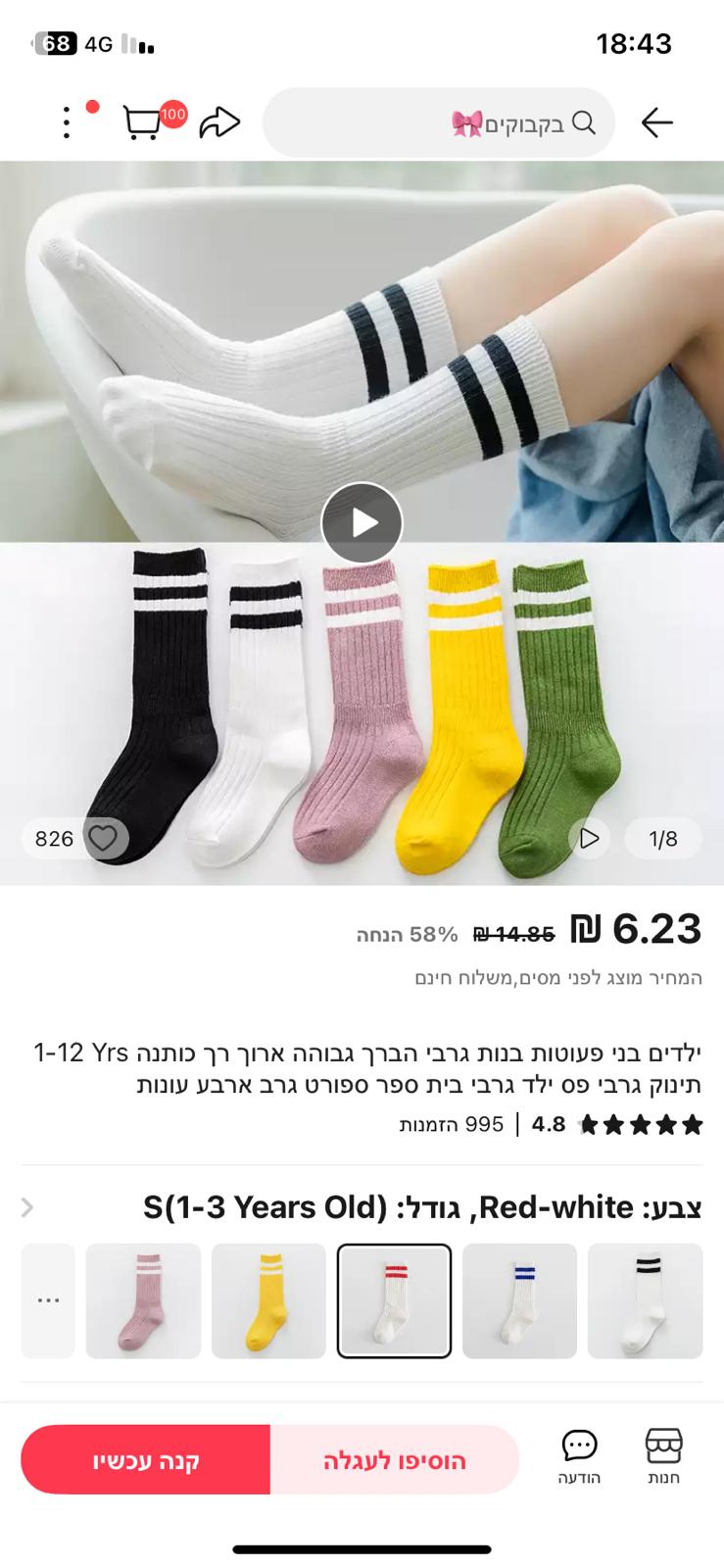
Task: Open the three-dot overflow menu
Action: coord(67,122)
